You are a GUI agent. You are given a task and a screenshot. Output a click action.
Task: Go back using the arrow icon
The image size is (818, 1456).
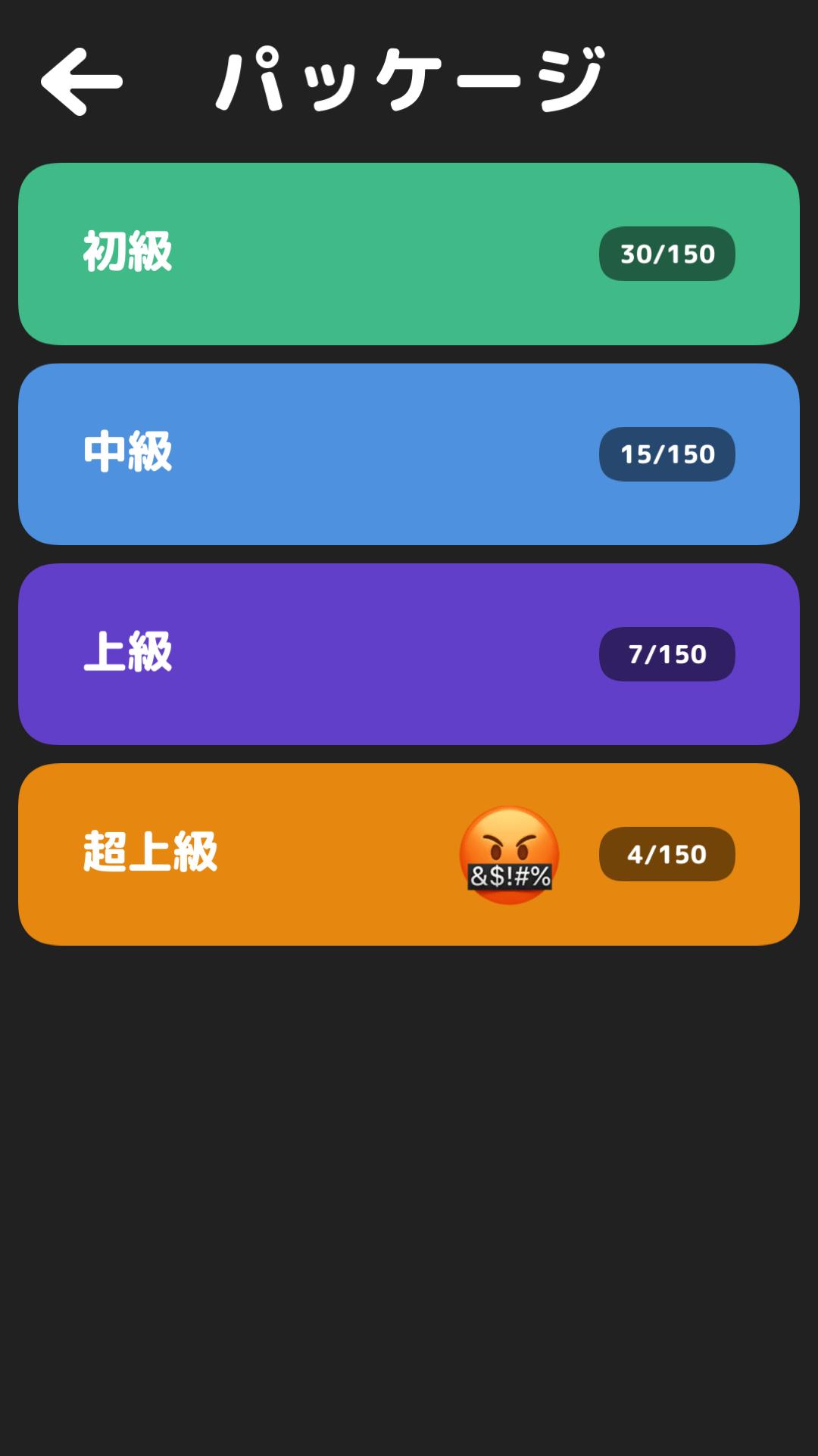82,82
